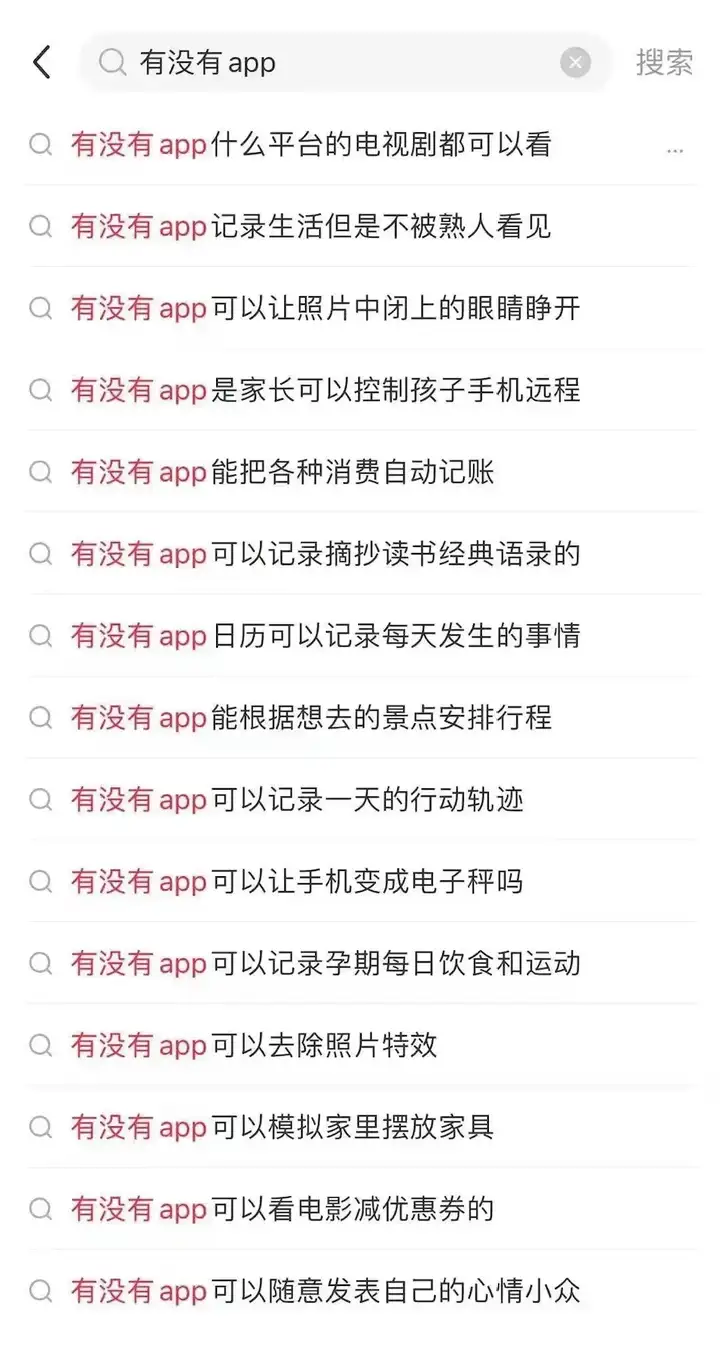Choose suggestion 可以记录孕期每日饮食和运动

[x=324, y=964]
